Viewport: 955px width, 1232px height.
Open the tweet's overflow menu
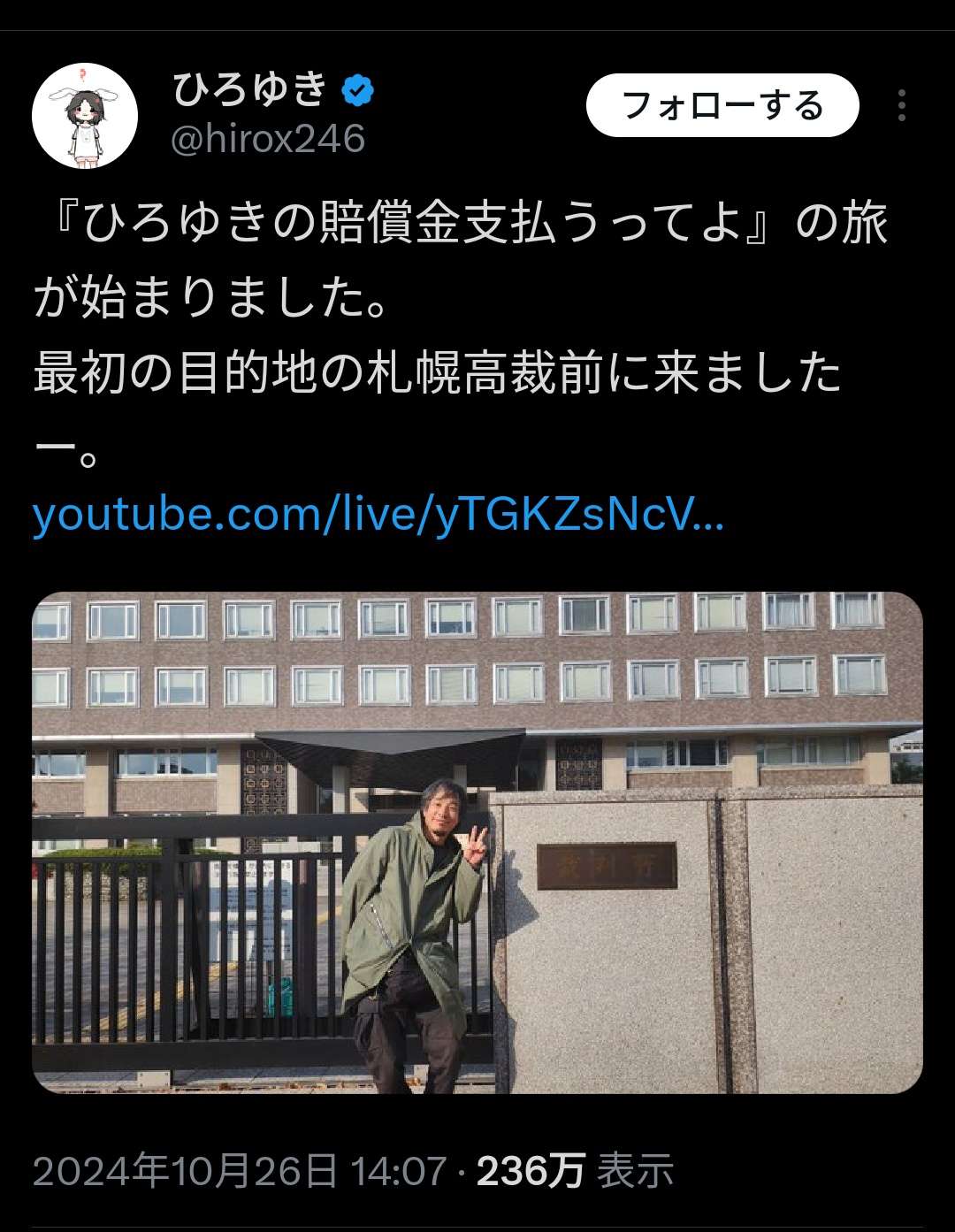click(901, 105)
